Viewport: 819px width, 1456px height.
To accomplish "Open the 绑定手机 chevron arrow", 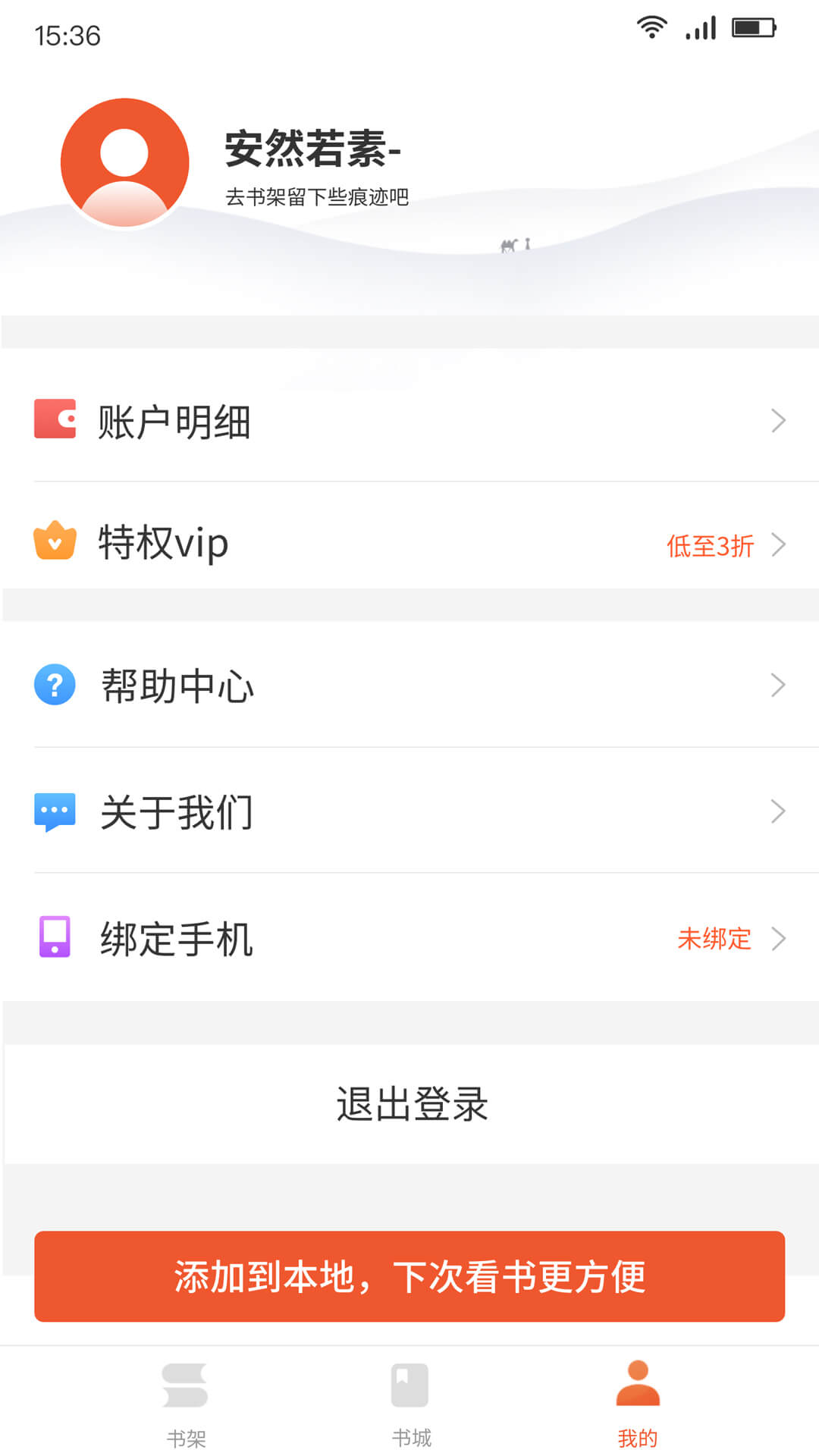I will click(x=778, y=939).
